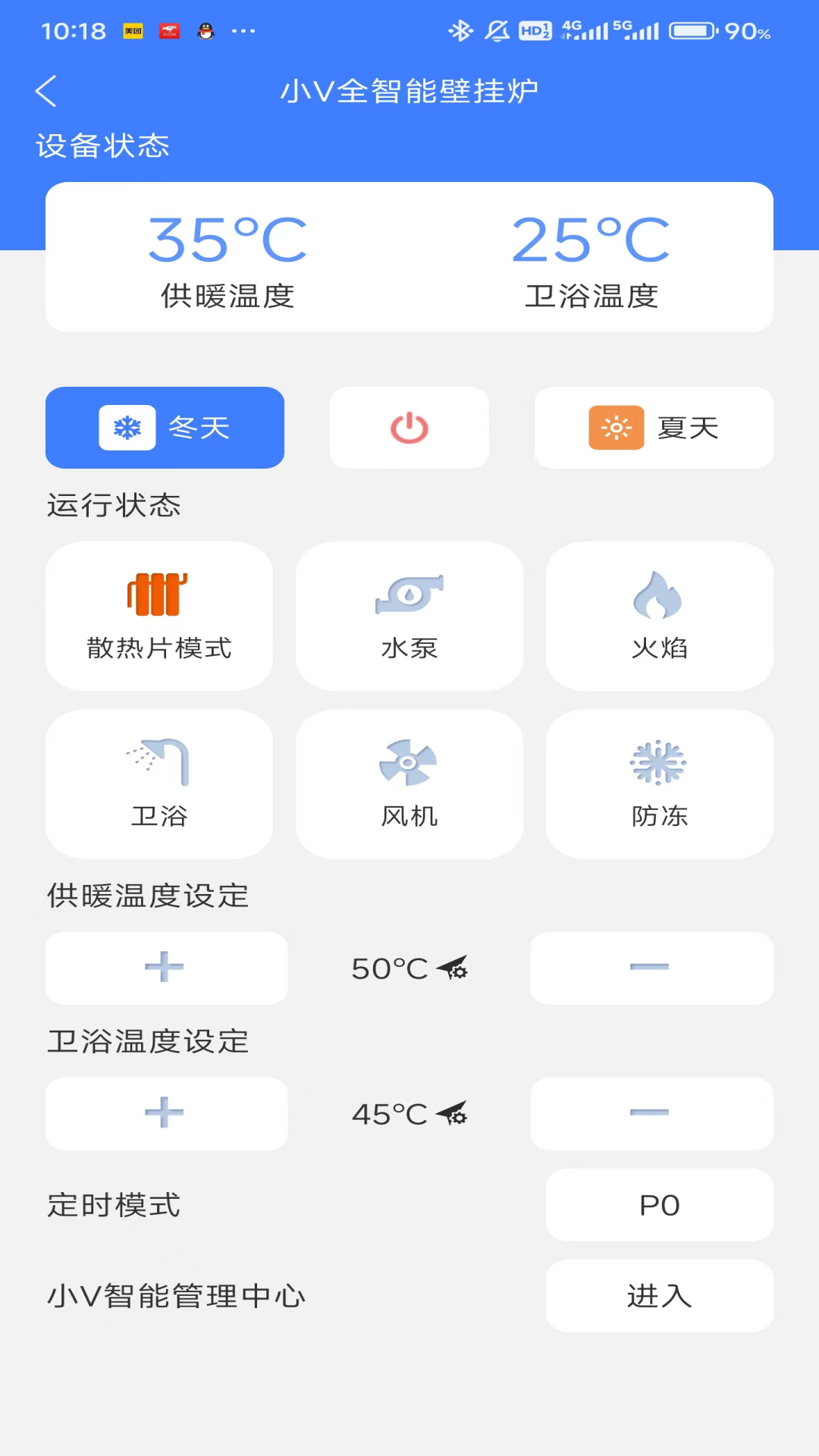
Task: Switch the boiler to 夏天 summer mode
Action: (x=653, y=427)
